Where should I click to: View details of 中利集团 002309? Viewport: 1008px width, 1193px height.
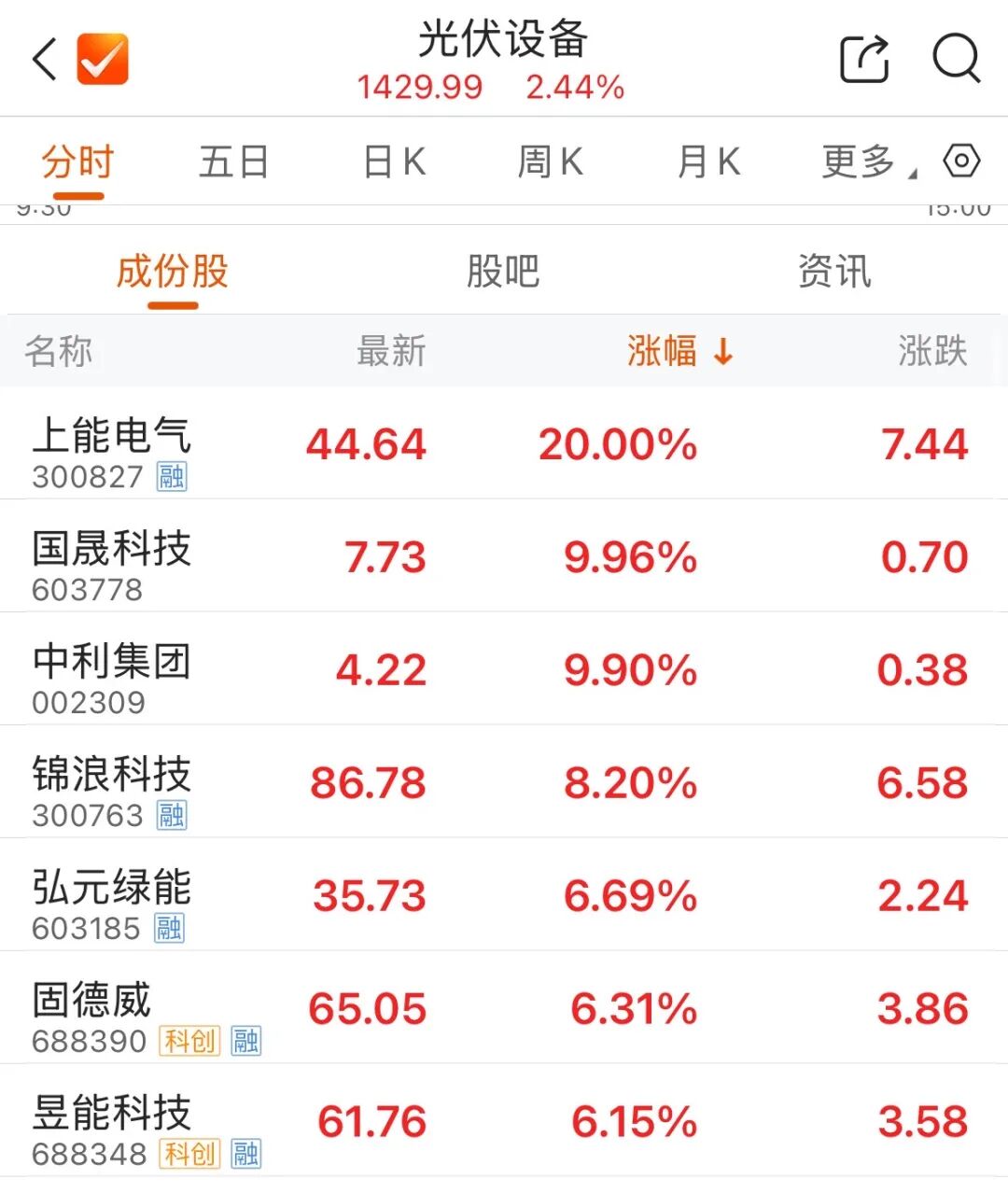[112, 677]
